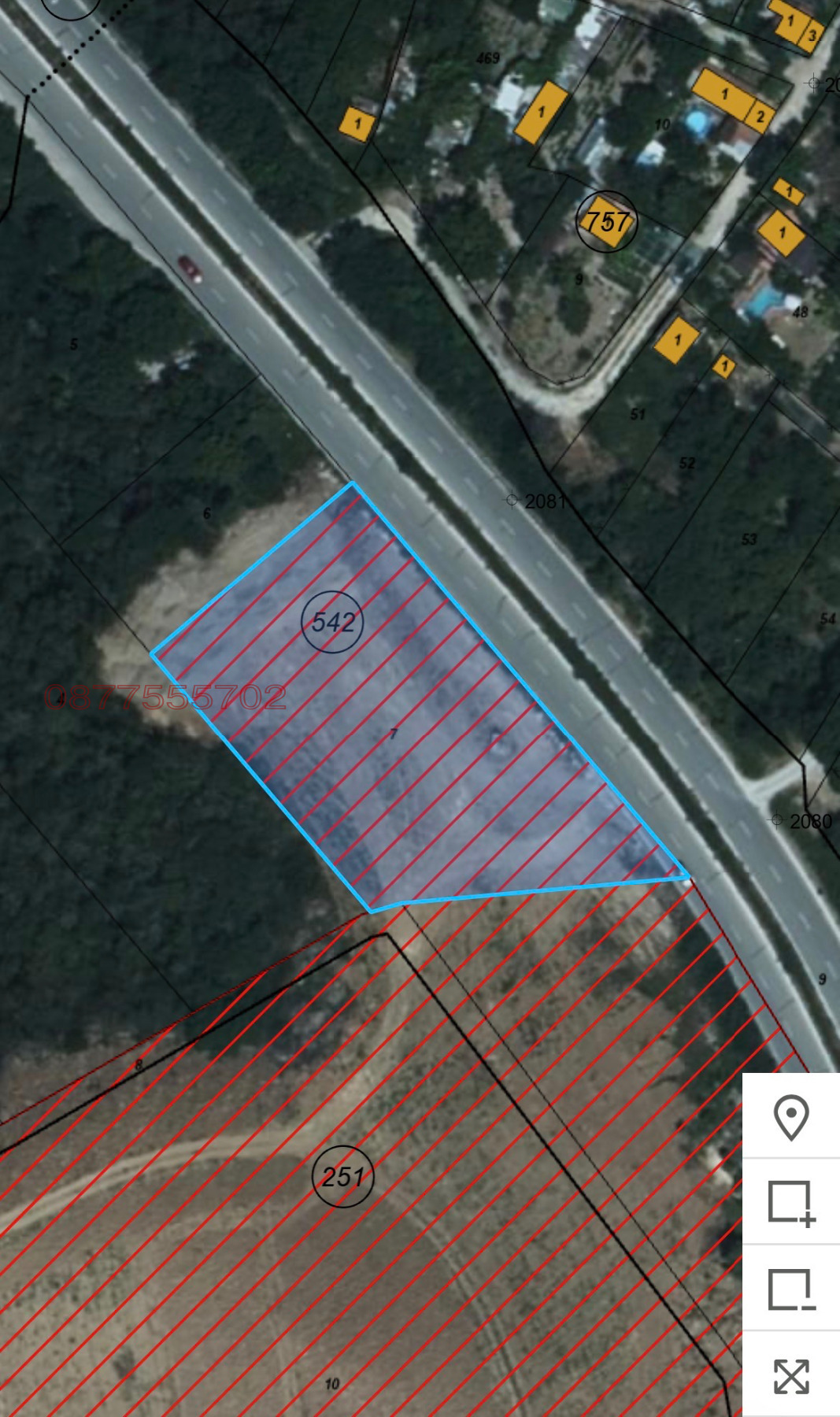The image size is (840, 1417).
Task: Select the plot numbered 5 near the road
Action: pyautogui.click(x=75, y=343)
